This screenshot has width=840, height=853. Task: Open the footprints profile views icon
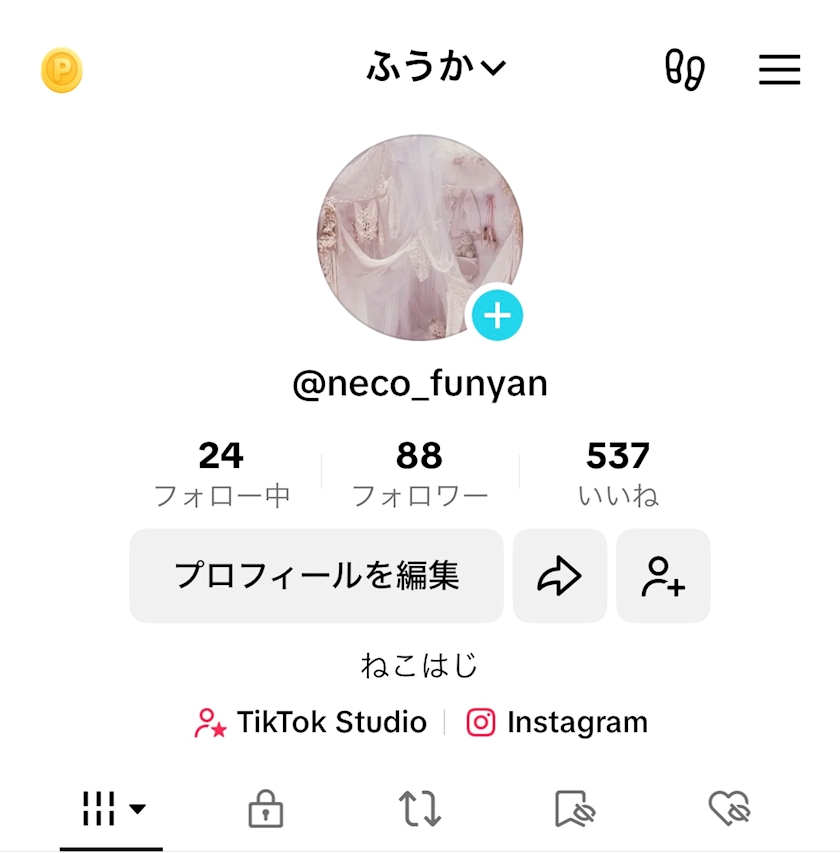685,69
